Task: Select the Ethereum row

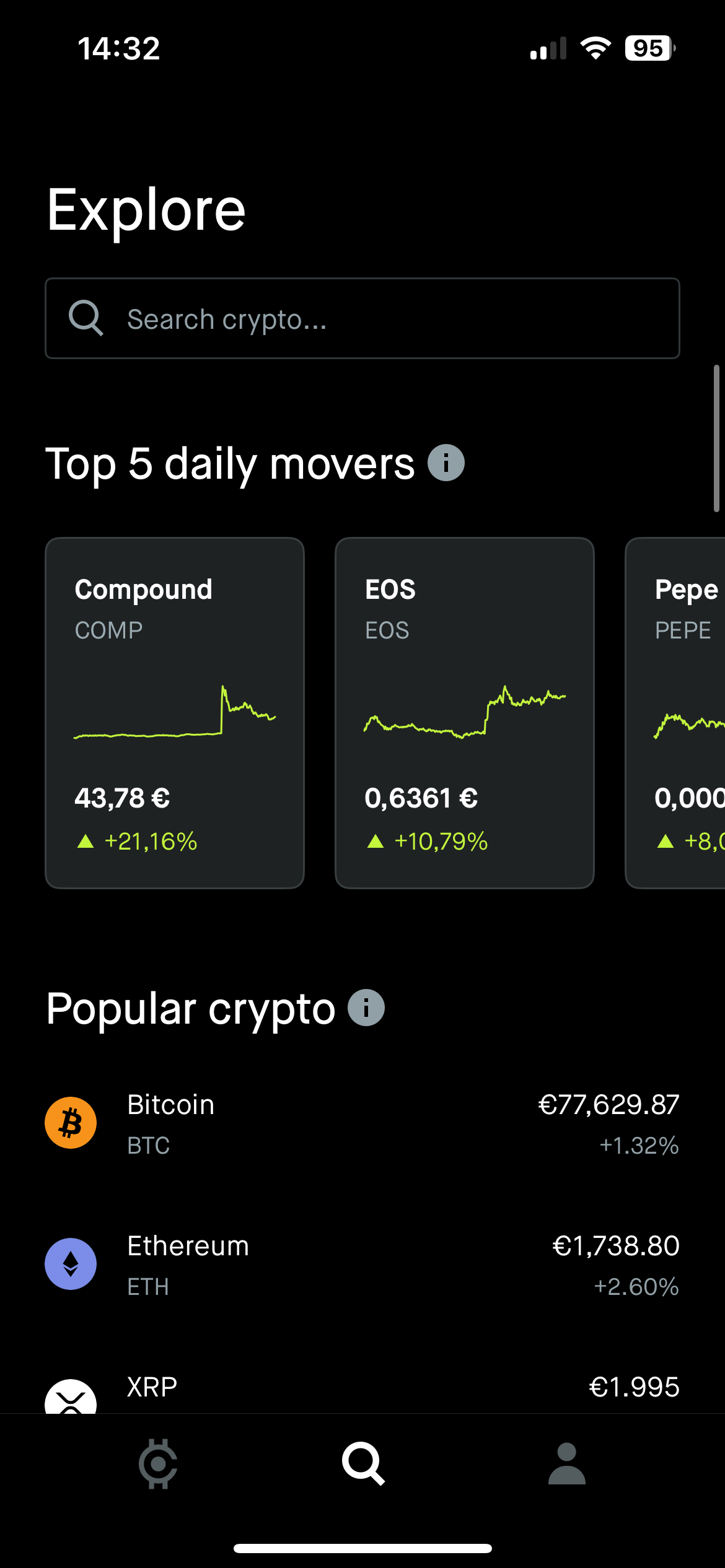Action: (362, 1265)
